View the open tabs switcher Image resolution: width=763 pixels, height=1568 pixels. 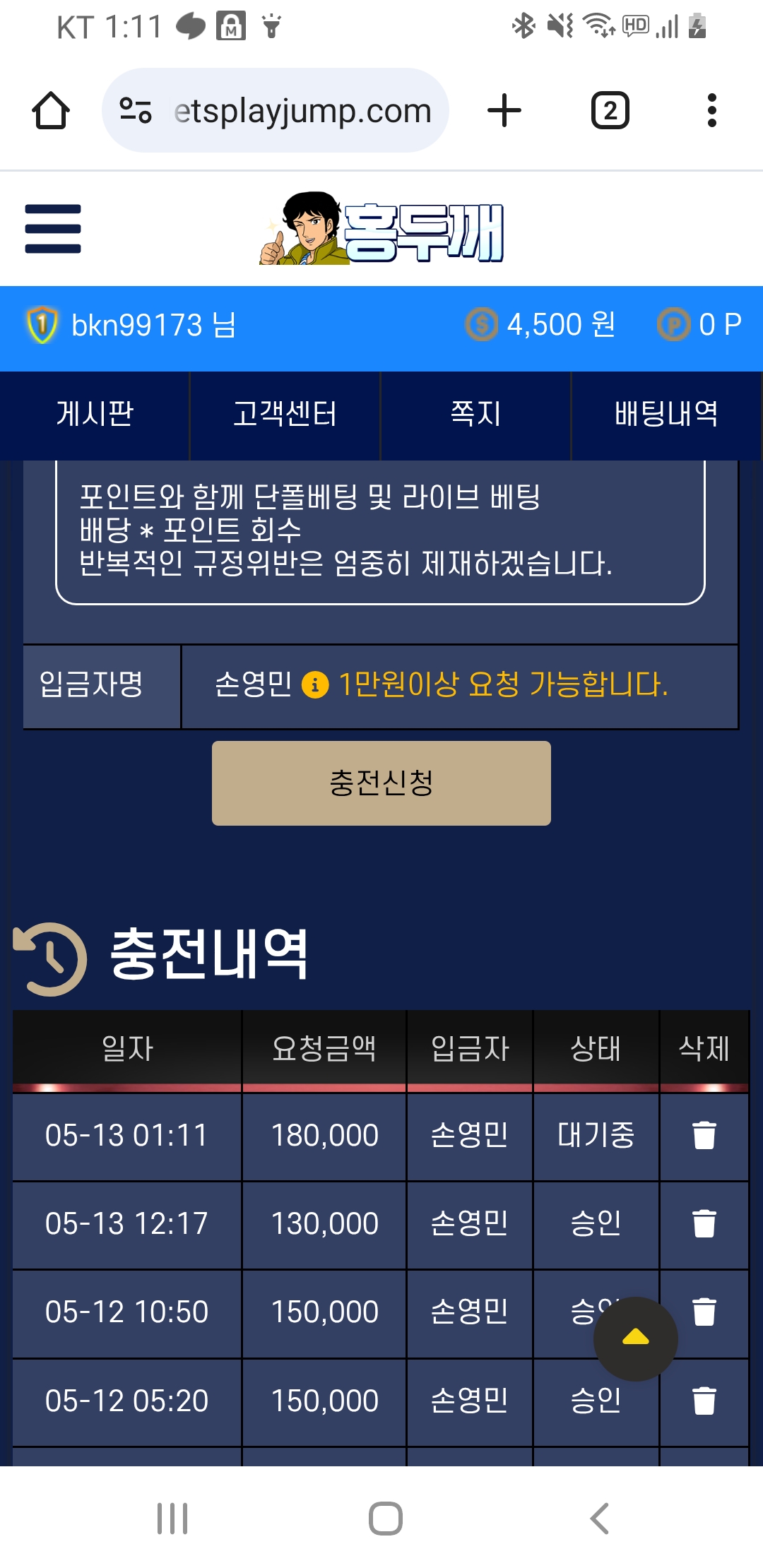click(x=610, y=111)
